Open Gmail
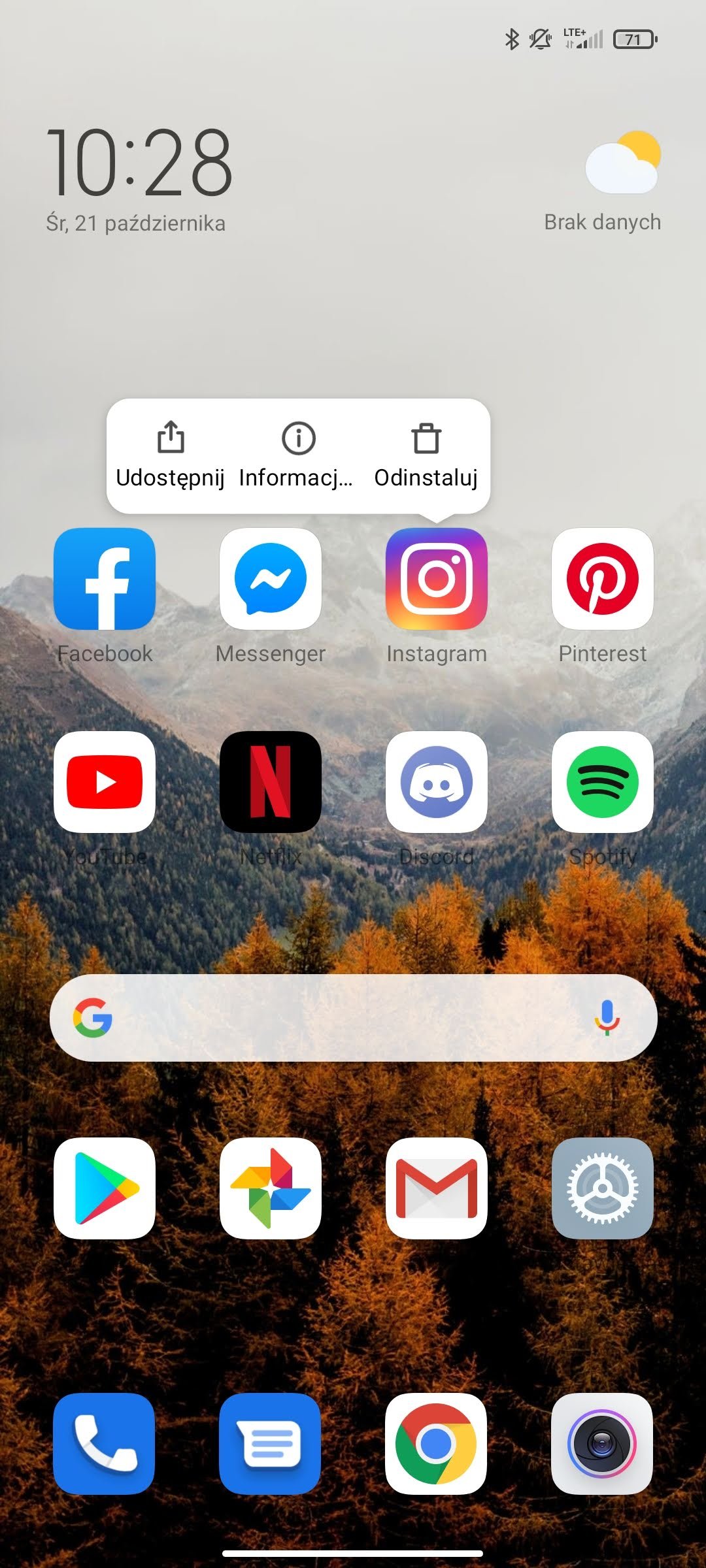Image resolution: width=706 pixels, height=1568 pixels. [437, 1188]
